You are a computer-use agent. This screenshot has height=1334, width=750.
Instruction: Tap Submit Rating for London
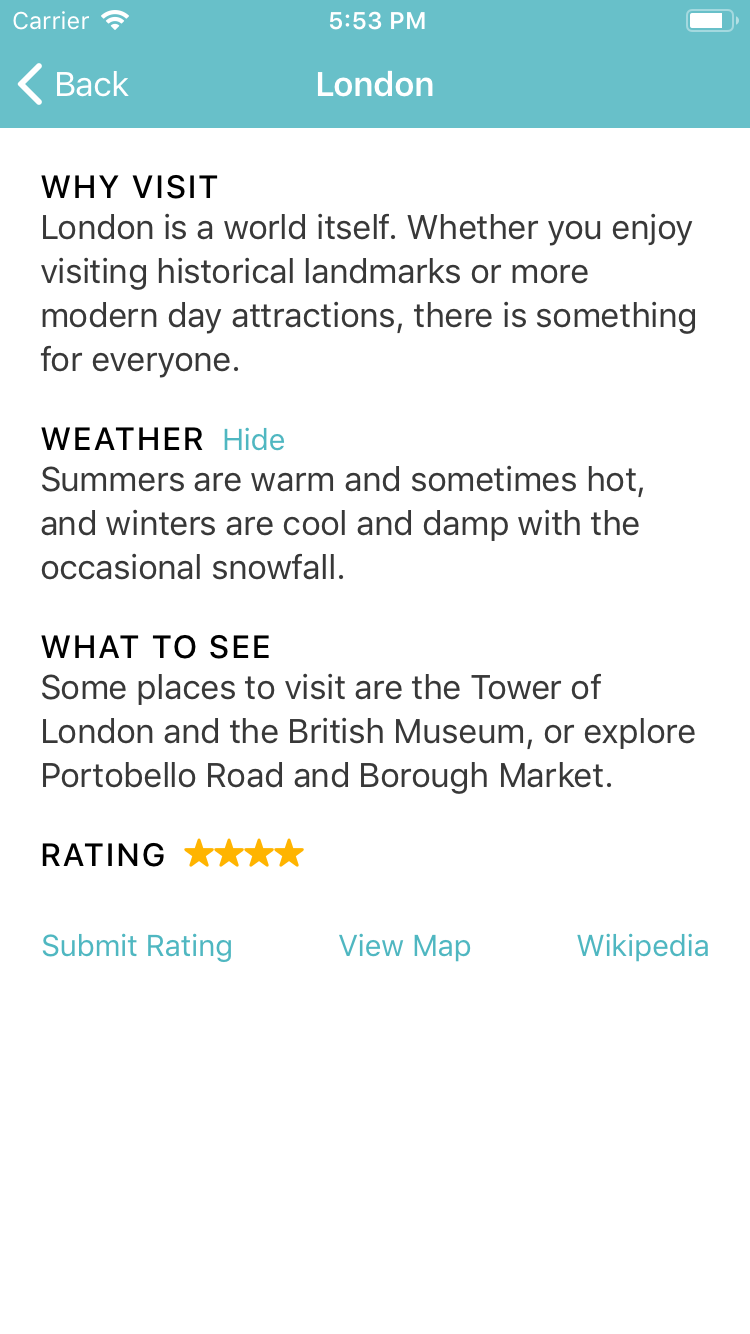(x=137, y=946)
